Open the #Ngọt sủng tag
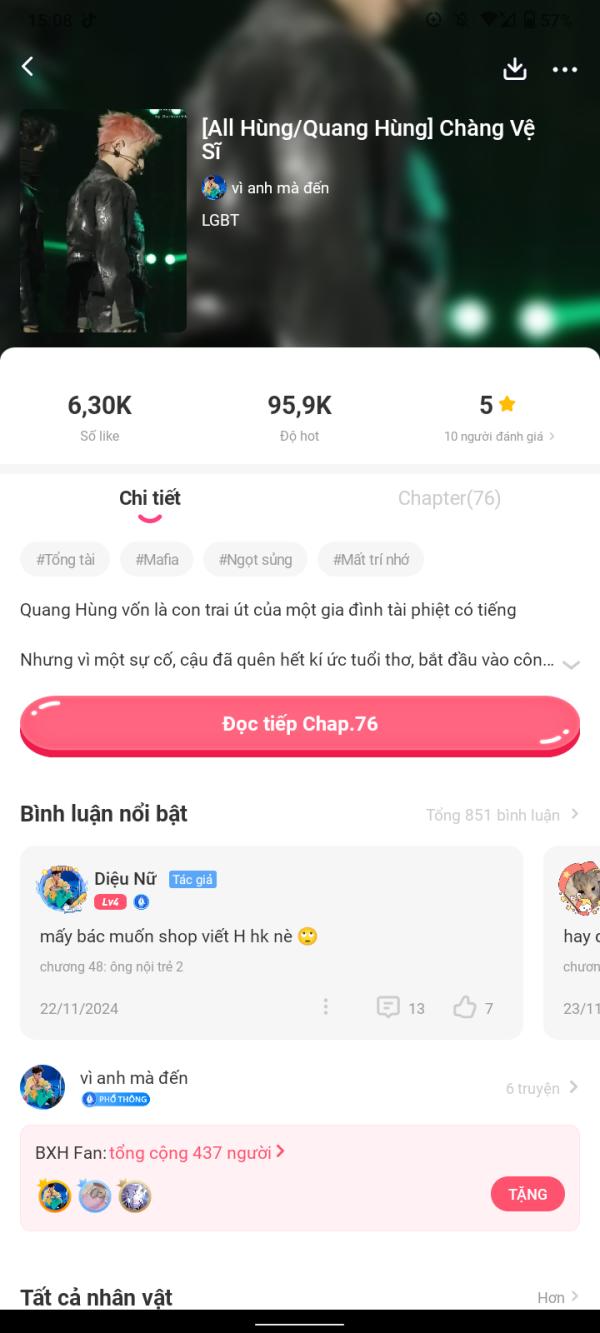 click(255, 560)
